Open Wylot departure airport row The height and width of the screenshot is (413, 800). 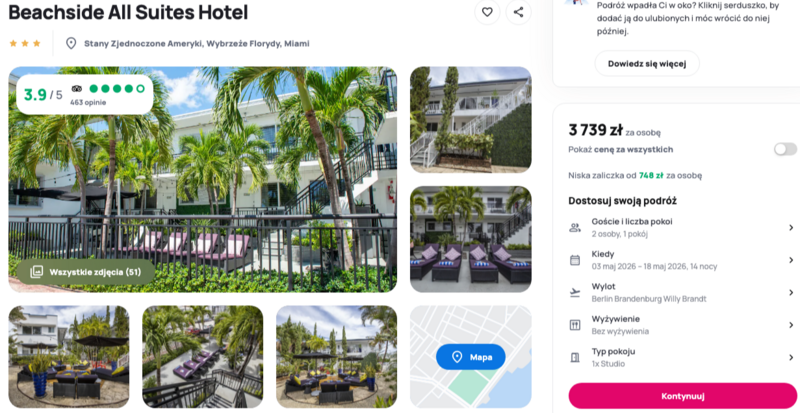coord(682,292)
